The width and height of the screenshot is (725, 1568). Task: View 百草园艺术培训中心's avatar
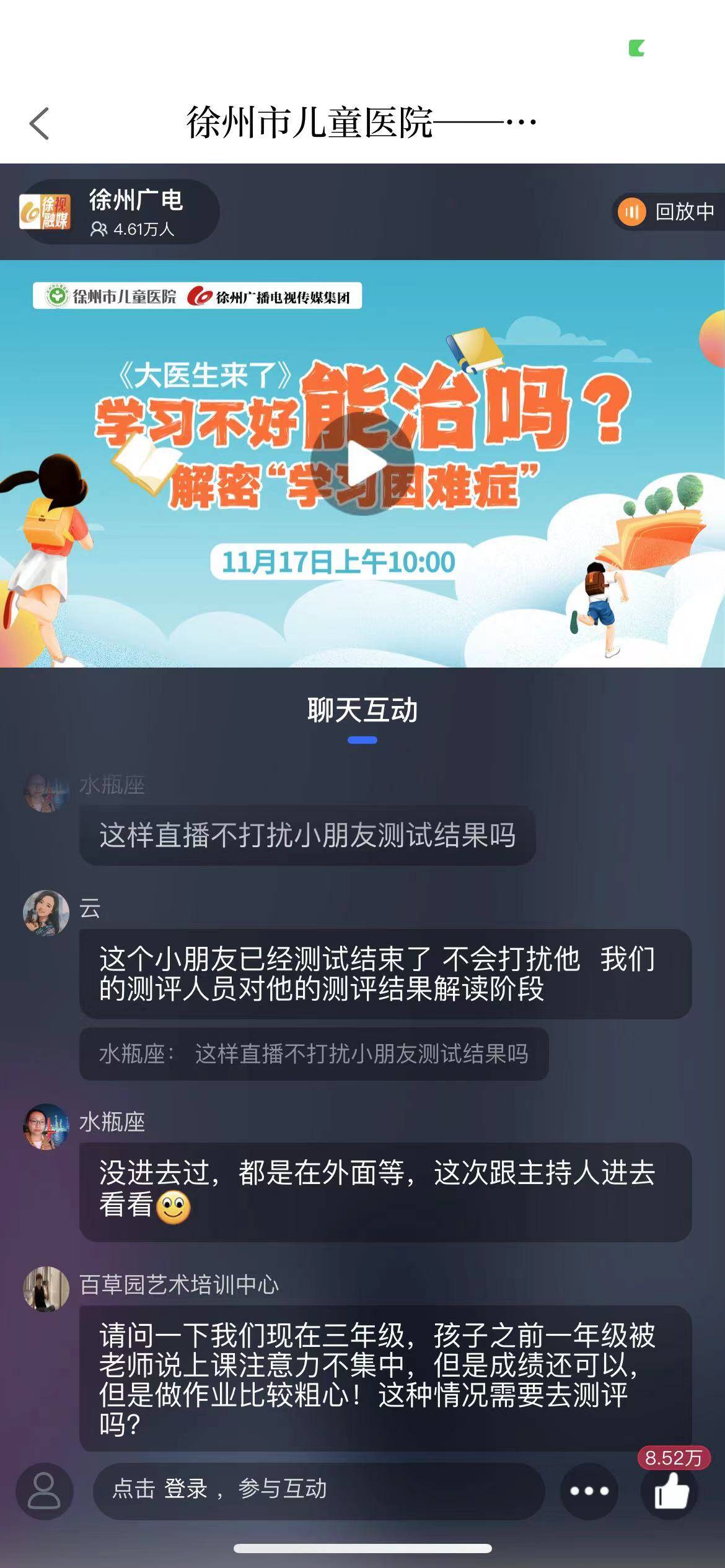tap(46, 1289)
